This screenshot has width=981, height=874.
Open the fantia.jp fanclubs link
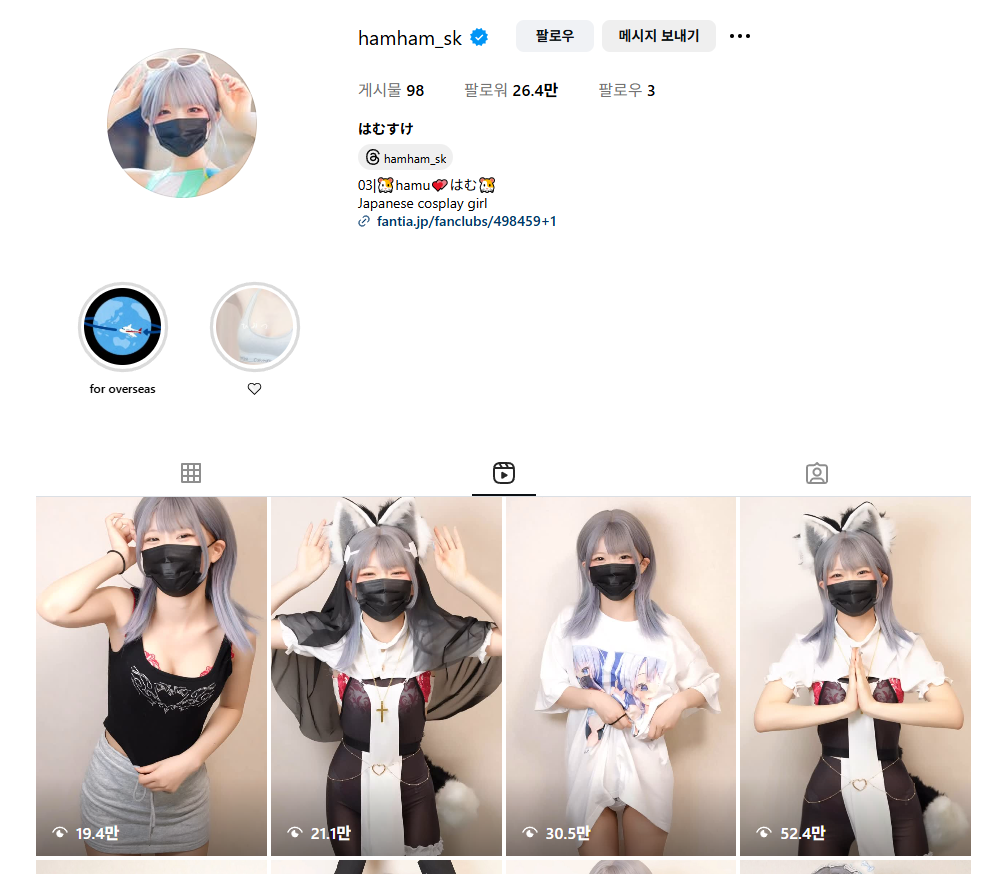point(466,221)
